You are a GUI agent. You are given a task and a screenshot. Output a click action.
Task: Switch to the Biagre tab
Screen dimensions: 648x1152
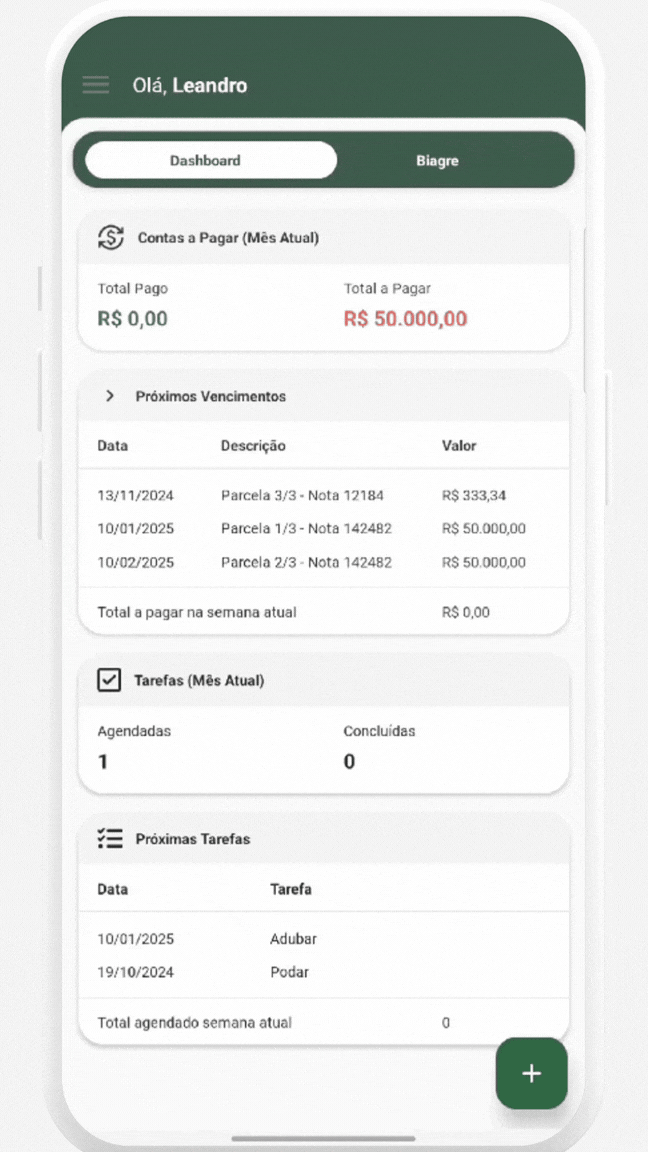[437, 160]
